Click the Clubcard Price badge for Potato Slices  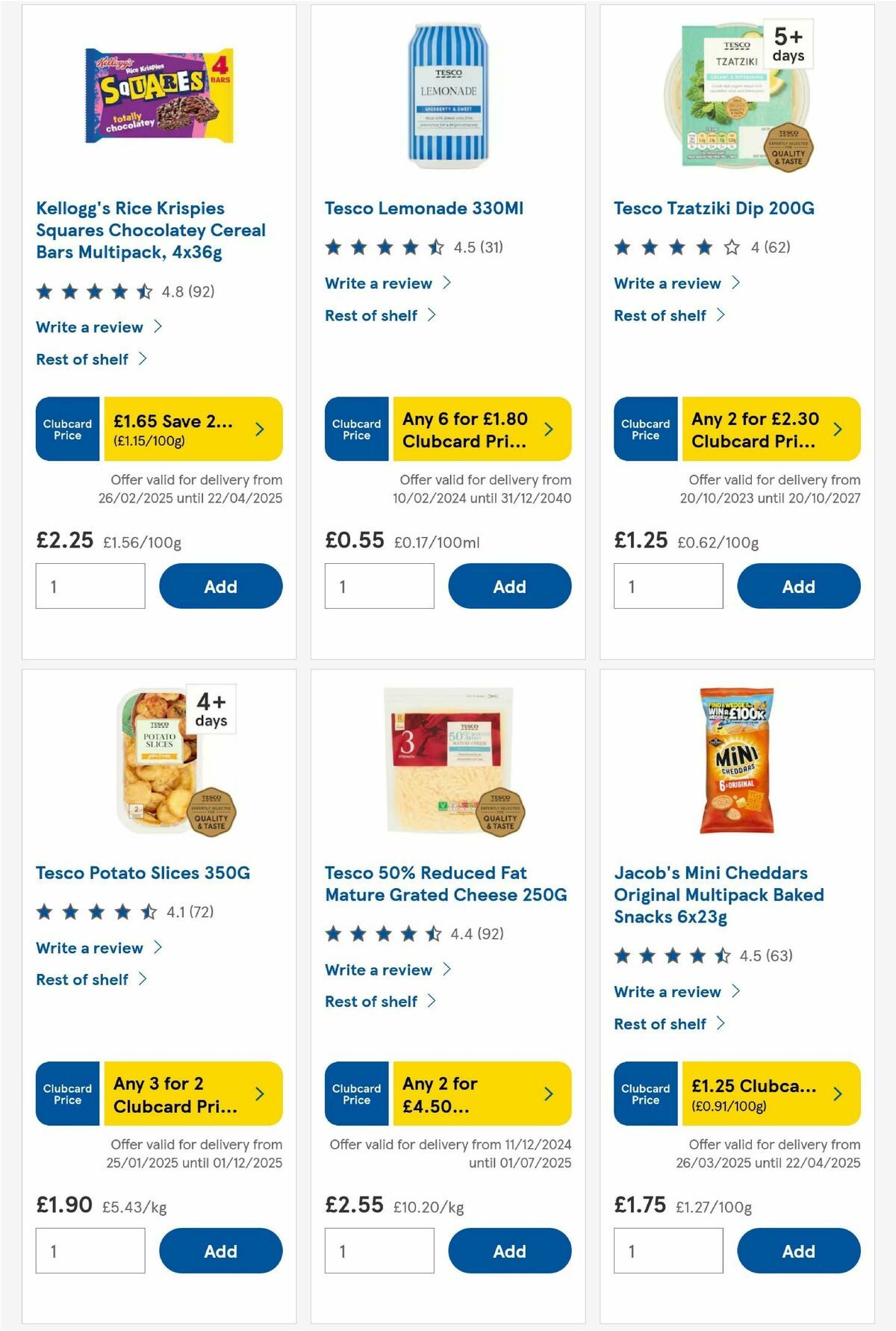click(x=66, y=1093)
